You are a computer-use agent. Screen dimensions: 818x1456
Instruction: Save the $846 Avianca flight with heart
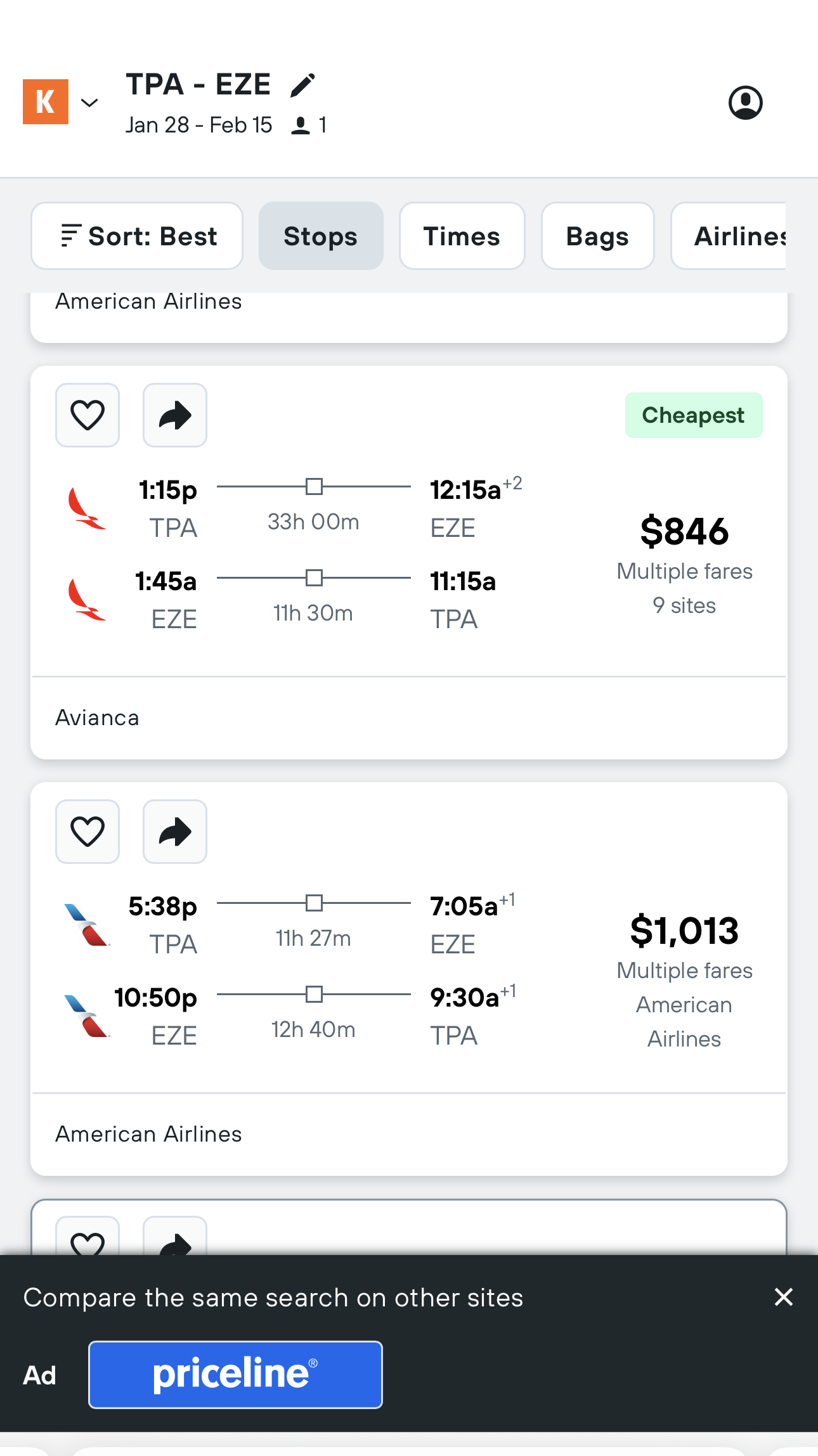88,415
